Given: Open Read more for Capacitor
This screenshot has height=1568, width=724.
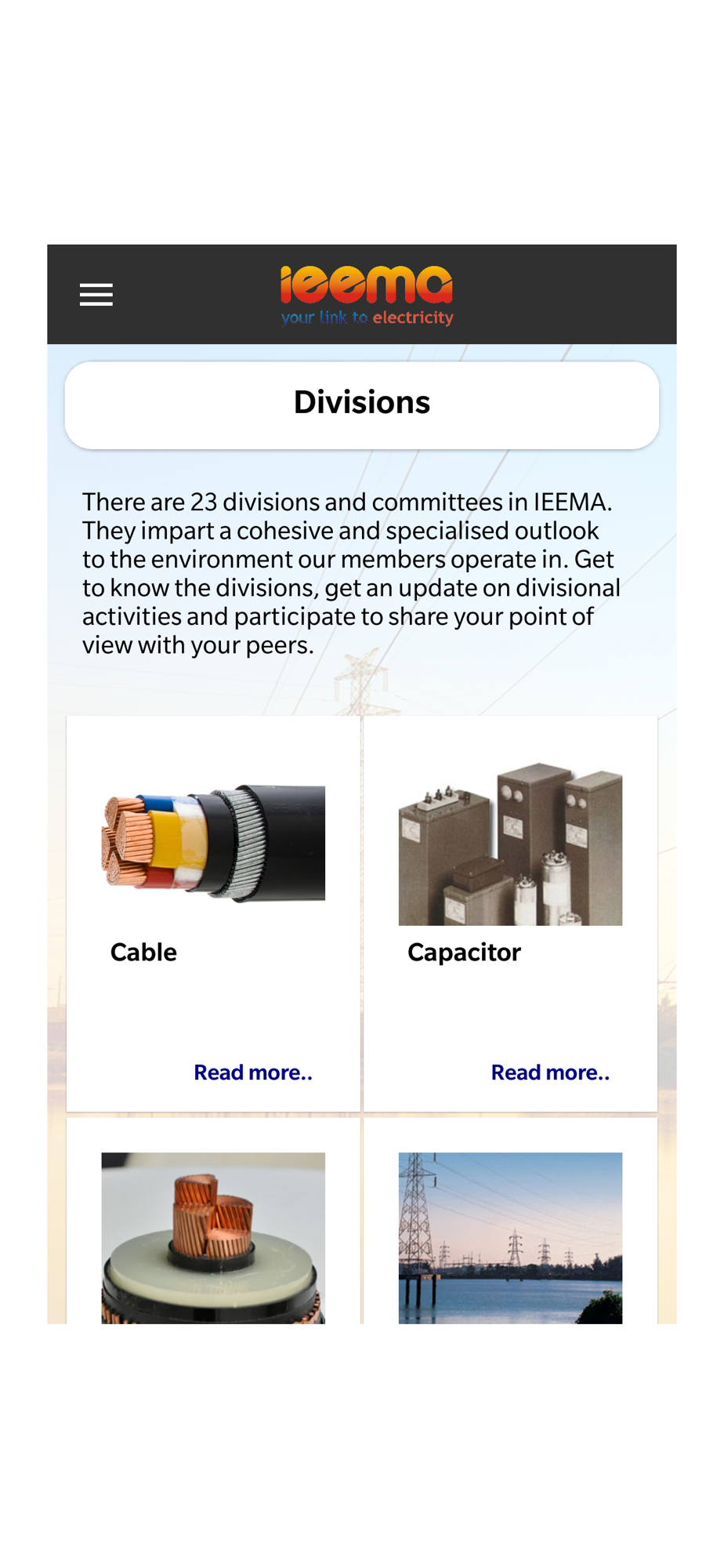Looking at the screenshot, I should (x=550, y=1072).
